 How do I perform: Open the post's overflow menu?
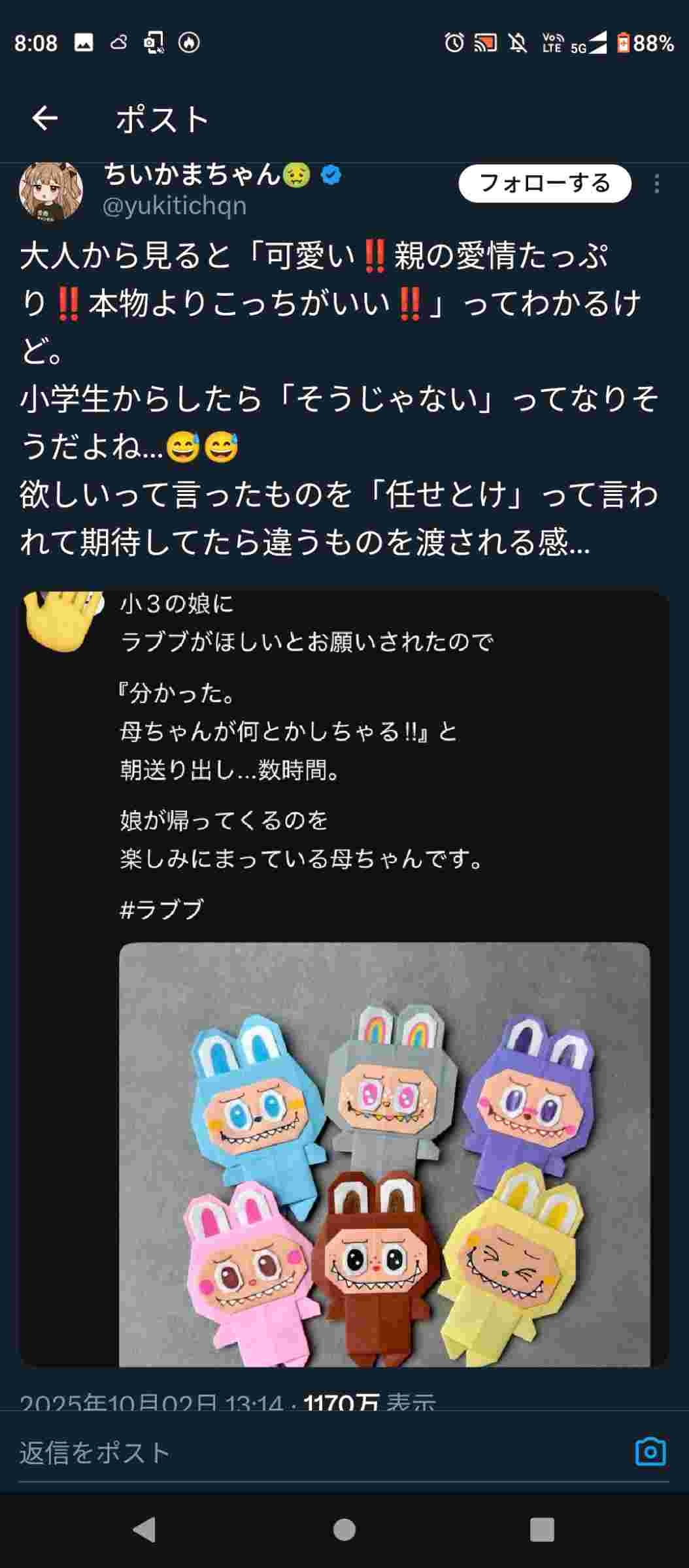pyautogui.click(x=656, y=184)
